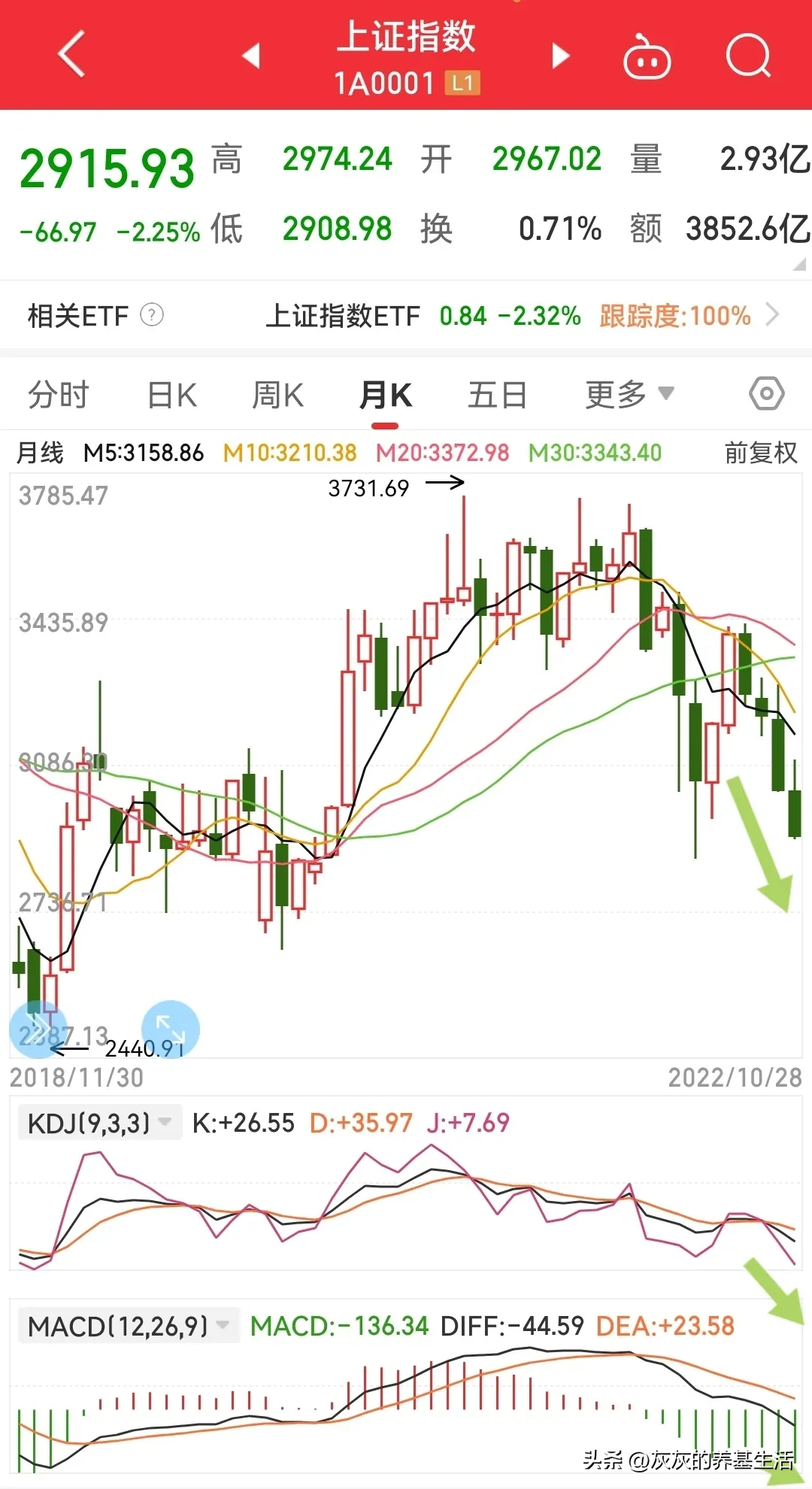The width and height of the screenshot is (812, 1489).
Task: Expand the 更多 chart period dropdown
Action: tap(629, 393)
